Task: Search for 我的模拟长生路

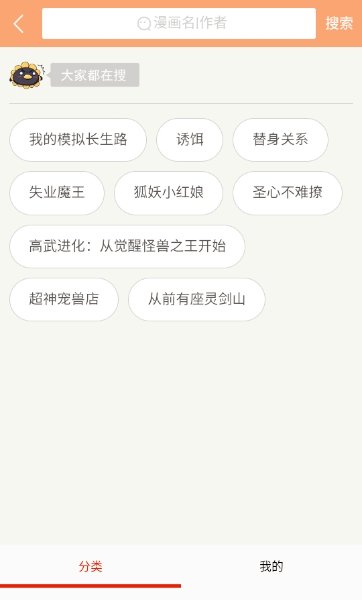Action: pos(78,140)
